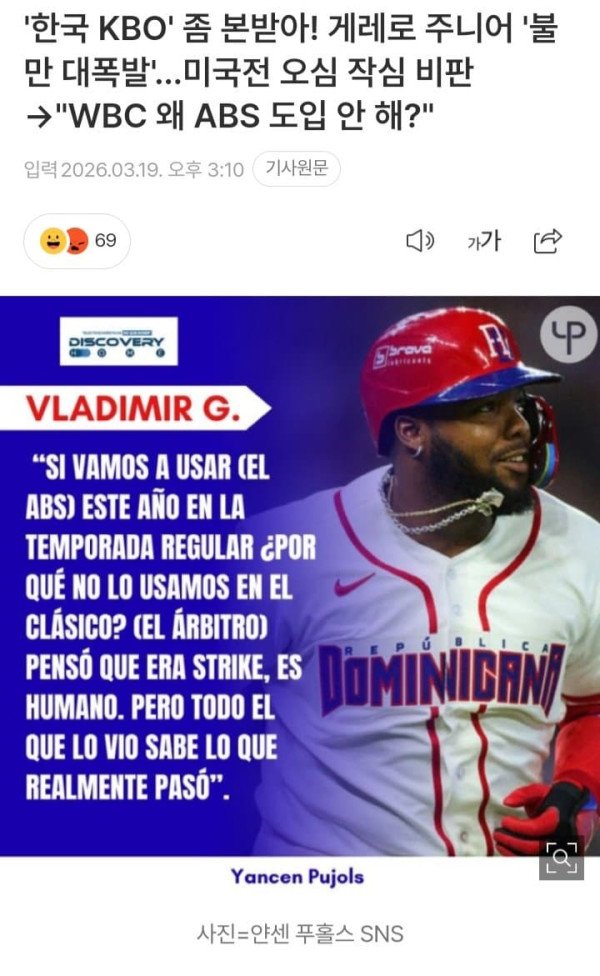The height and width of the screenshot is (976, 600).
Task: Enlarge the photo with magnifier icon
Action: (x=561, y=857)
